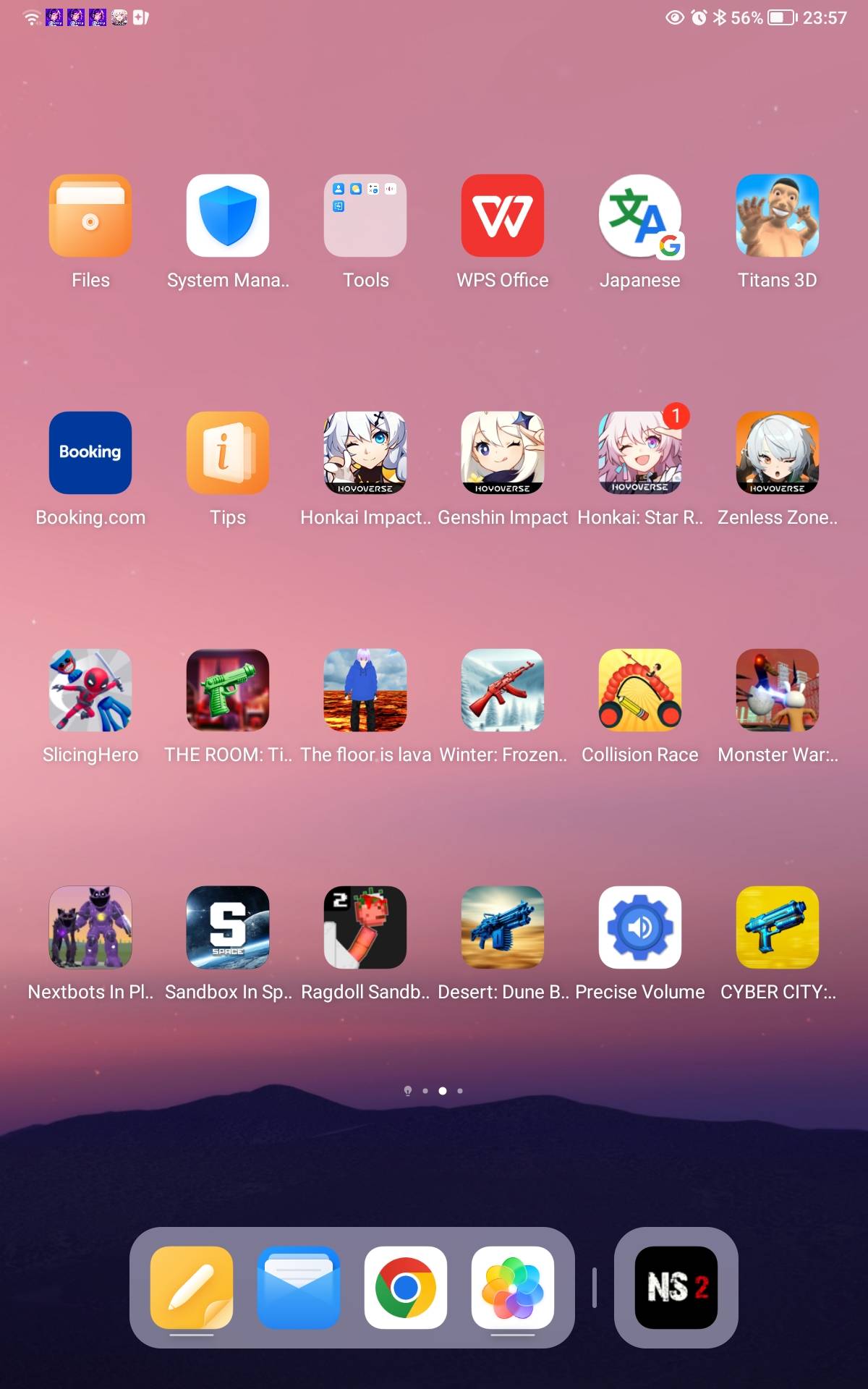Viewport: 868px width, 1389px height.
Task: Launch the NS 2 app from the dock
Action: pyautogui.click(x=676, y=1288)
